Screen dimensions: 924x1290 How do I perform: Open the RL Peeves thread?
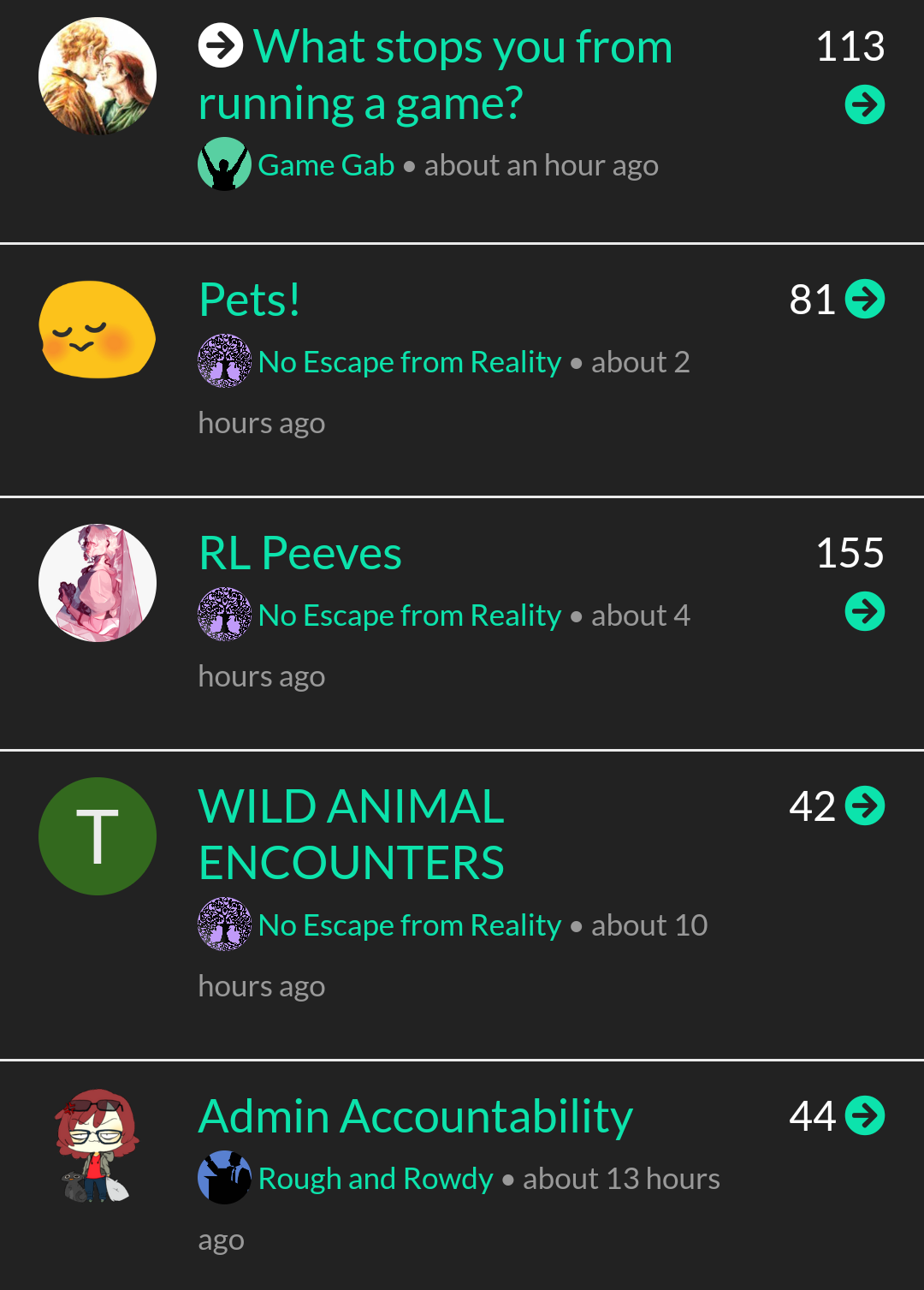coord(299,553)
